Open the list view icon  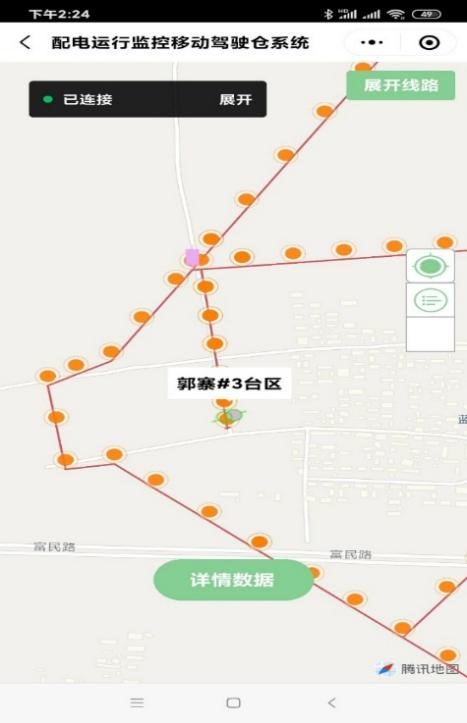click(x=430, y=300)
